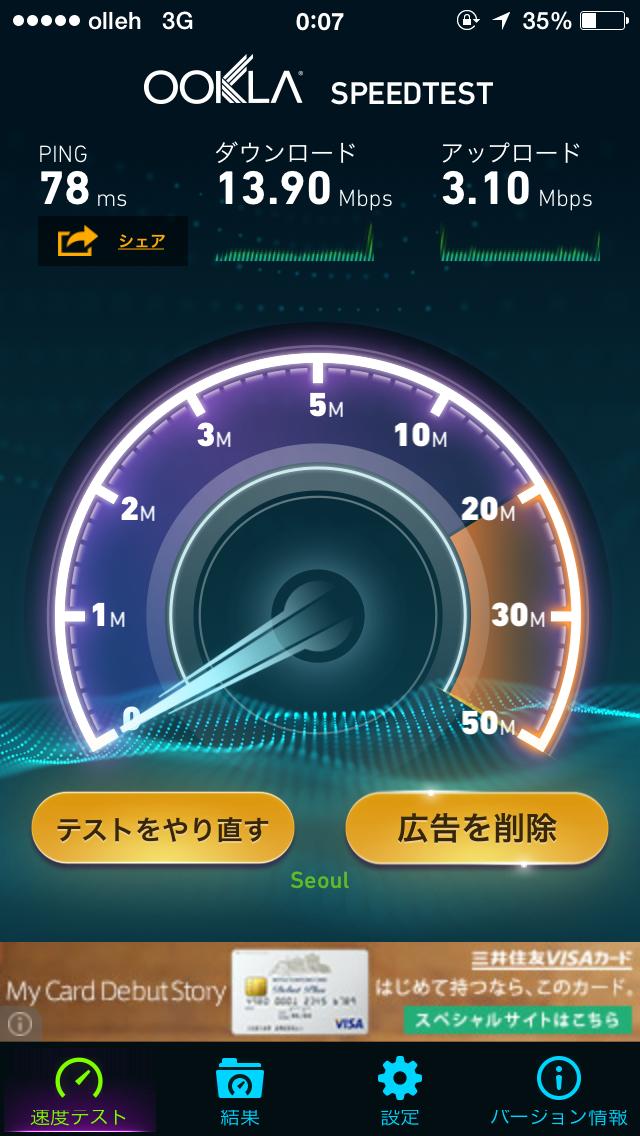This screenshot has width=640, height=1136.
Task: Tap テストをやり直す to rerun test
Action: (x=163, y=828)
